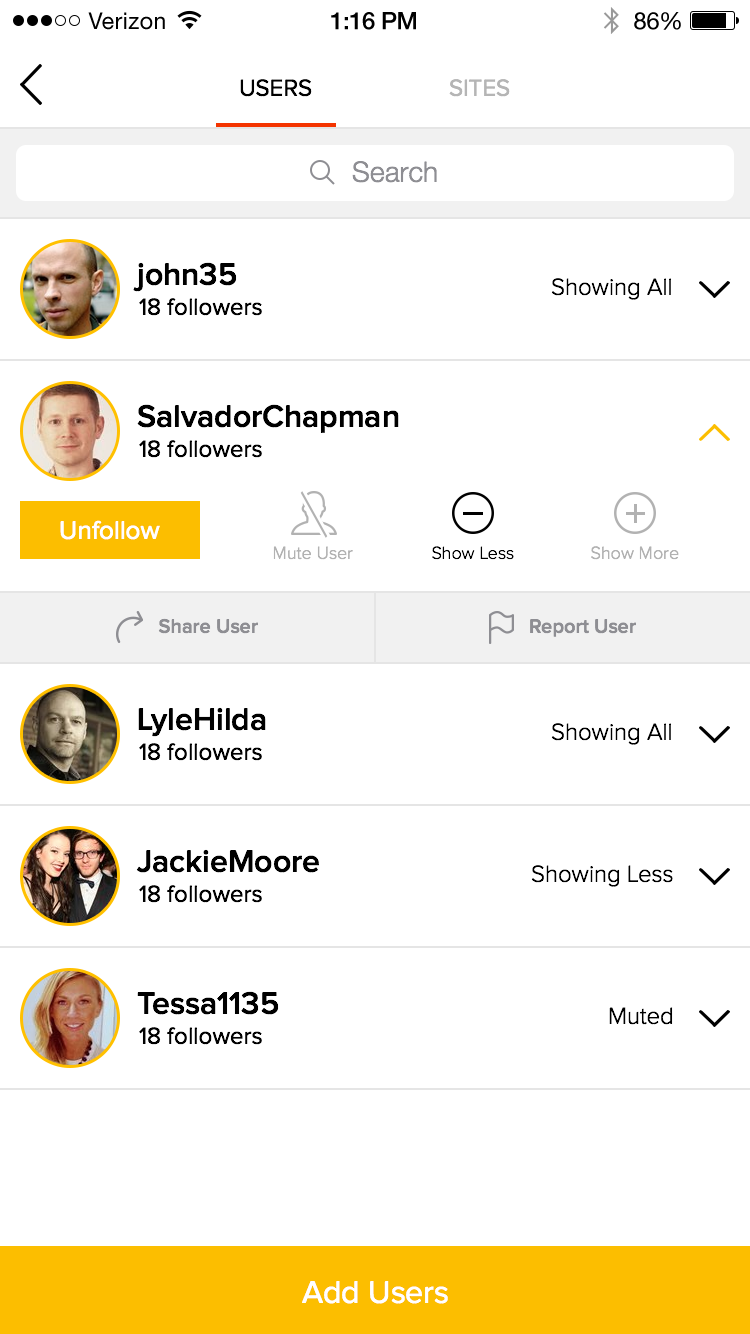Image resolution: width=750 pixels, height=1334 pixels.
Task: Open JackieMoore's profile picture
Action: [x=70, y=876]
